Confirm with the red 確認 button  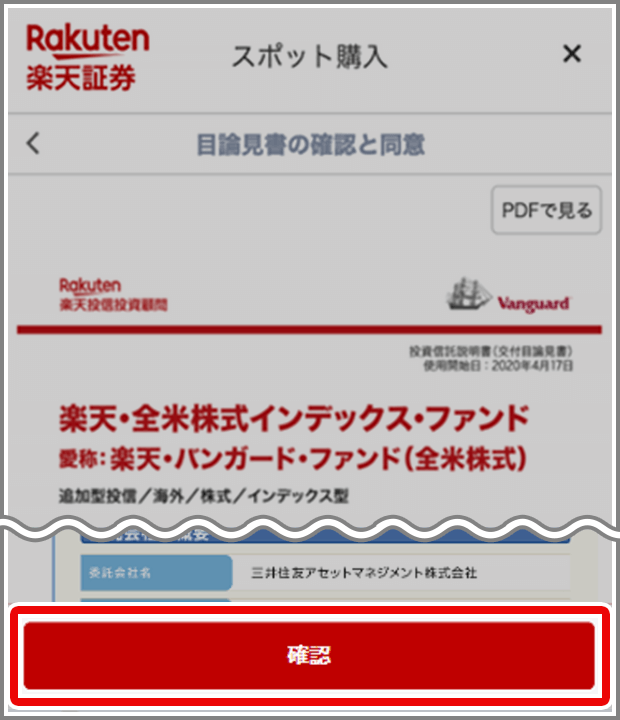coord(309,655)
